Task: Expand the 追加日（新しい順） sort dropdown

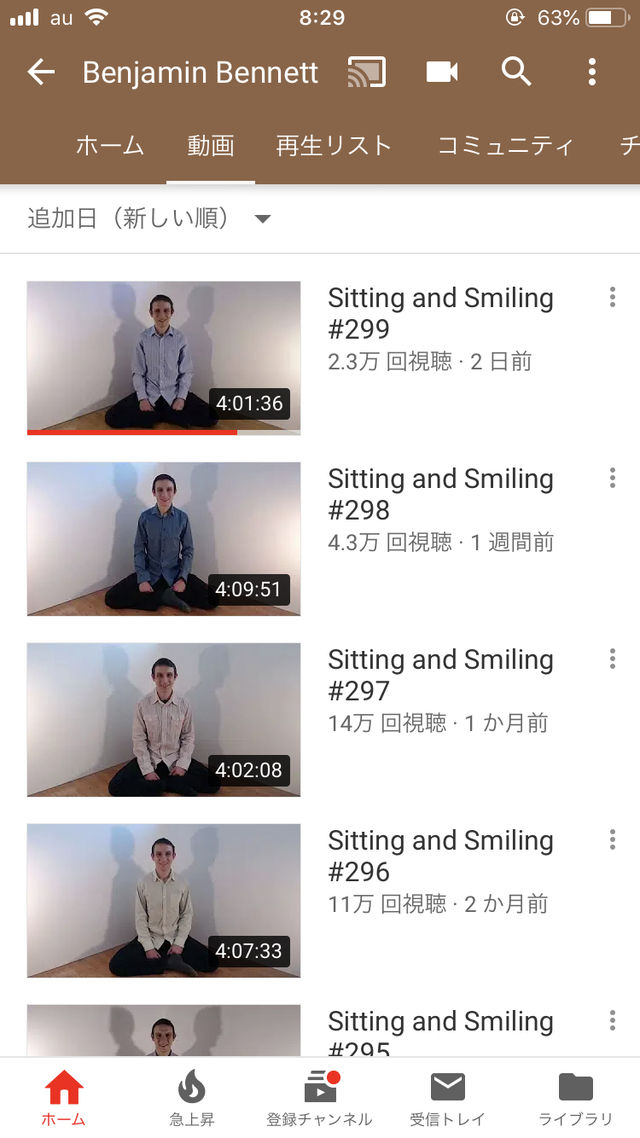Action: (x=149, y=218)
